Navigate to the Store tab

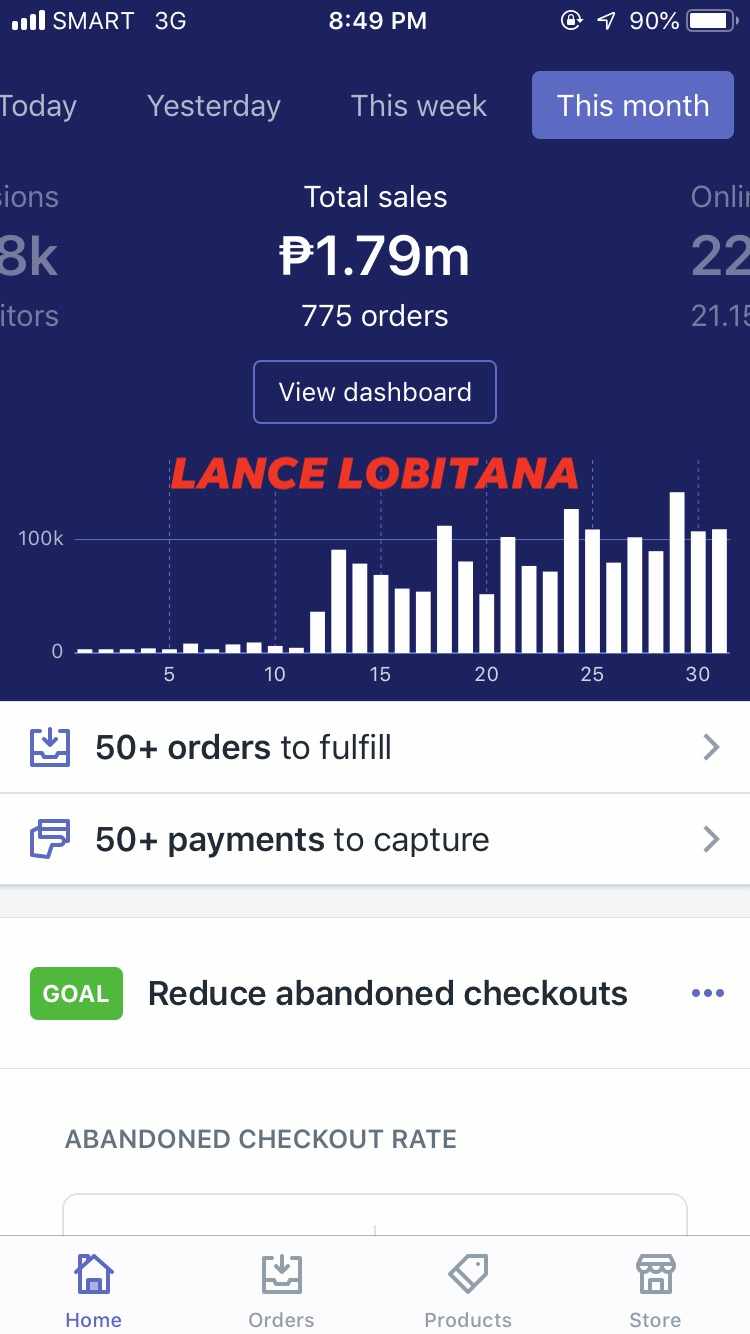[x=655, y=1290]
